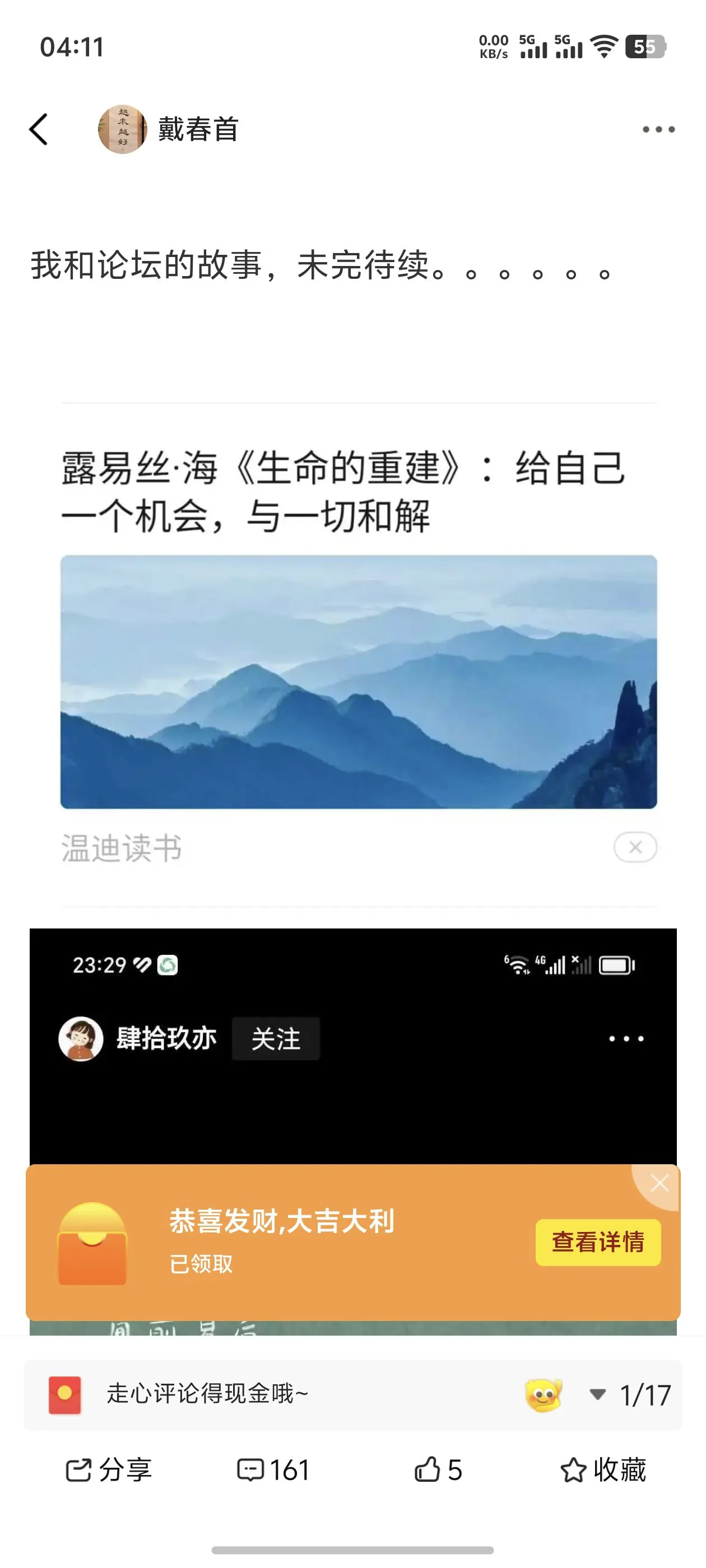Expand the 1/17 page dropdown
The height and width of the screenshot is (1568, 706).
(597, 1394)
